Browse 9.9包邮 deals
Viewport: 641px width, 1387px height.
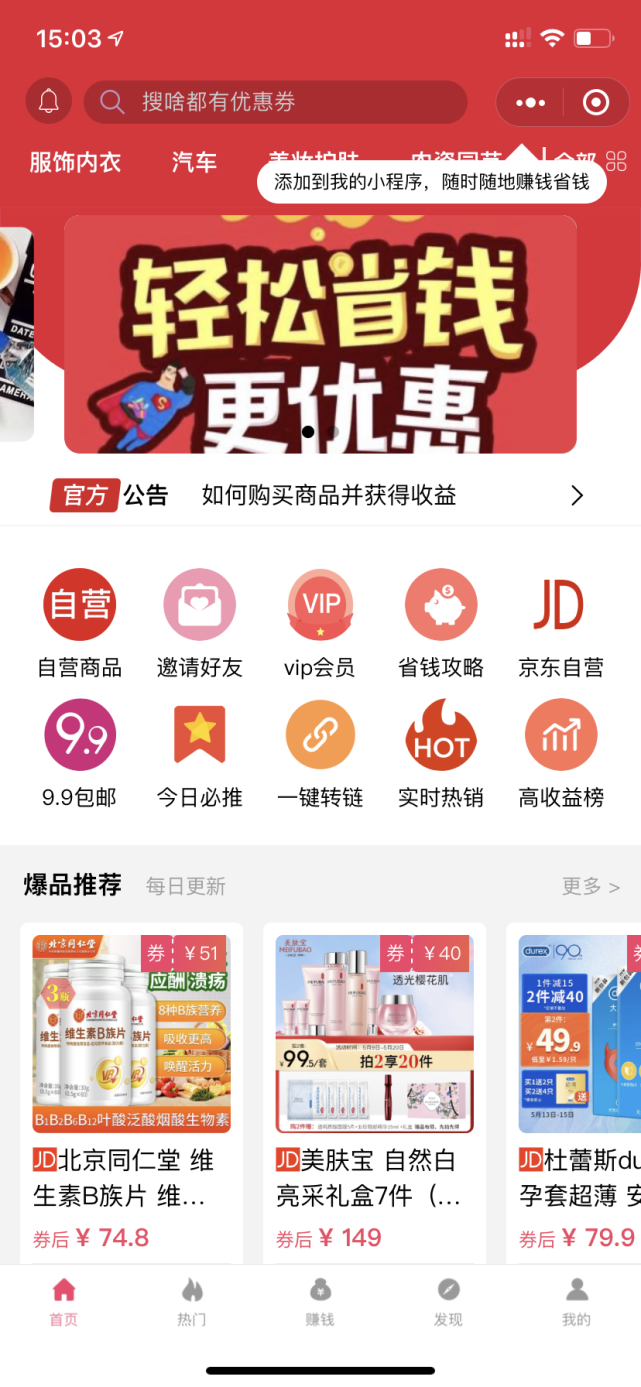80,754
